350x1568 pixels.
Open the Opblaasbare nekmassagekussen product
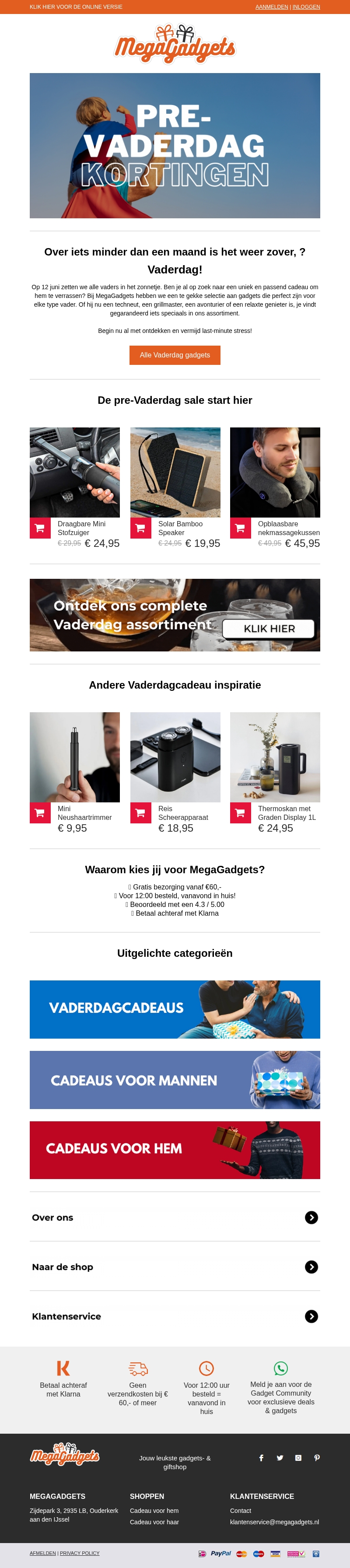point(275,472)
